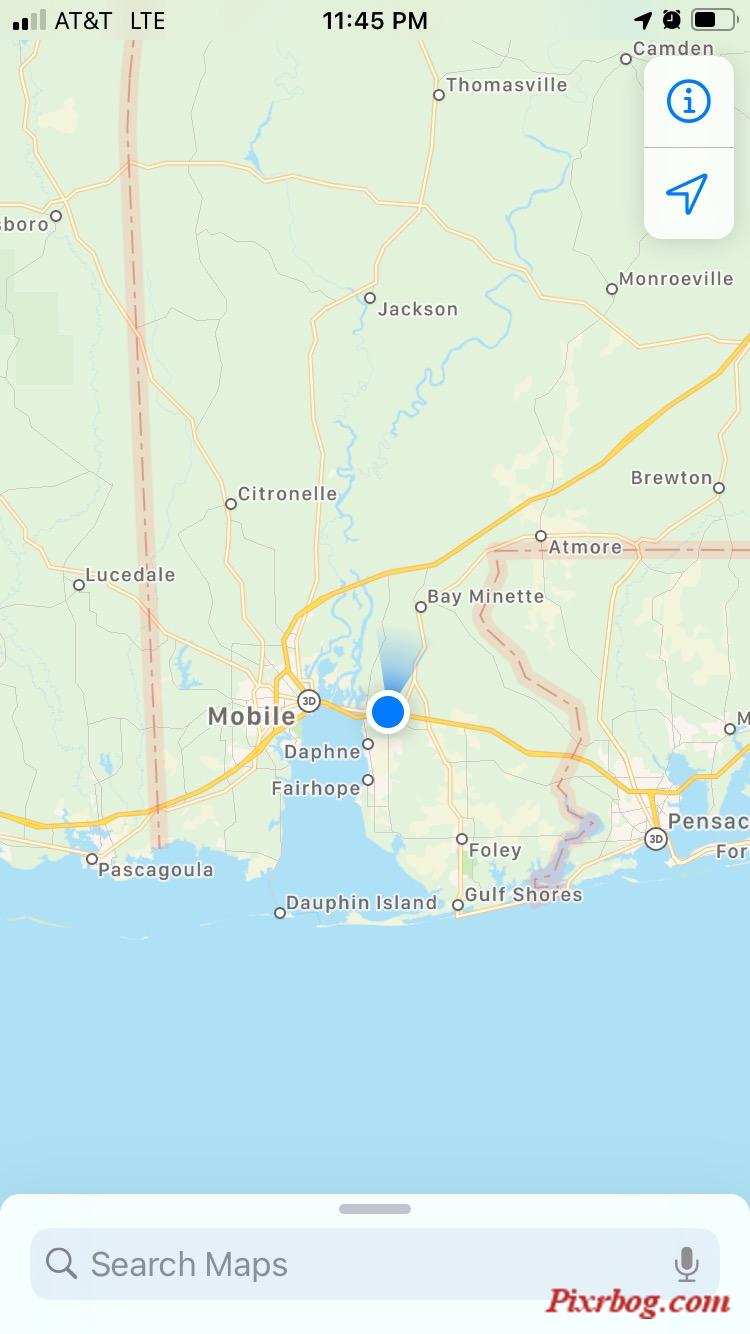Image resolution: width=750 pixels, height=1334 pixels.
Task: Tap the Search Maps field
Action: tap(350, 1264)
